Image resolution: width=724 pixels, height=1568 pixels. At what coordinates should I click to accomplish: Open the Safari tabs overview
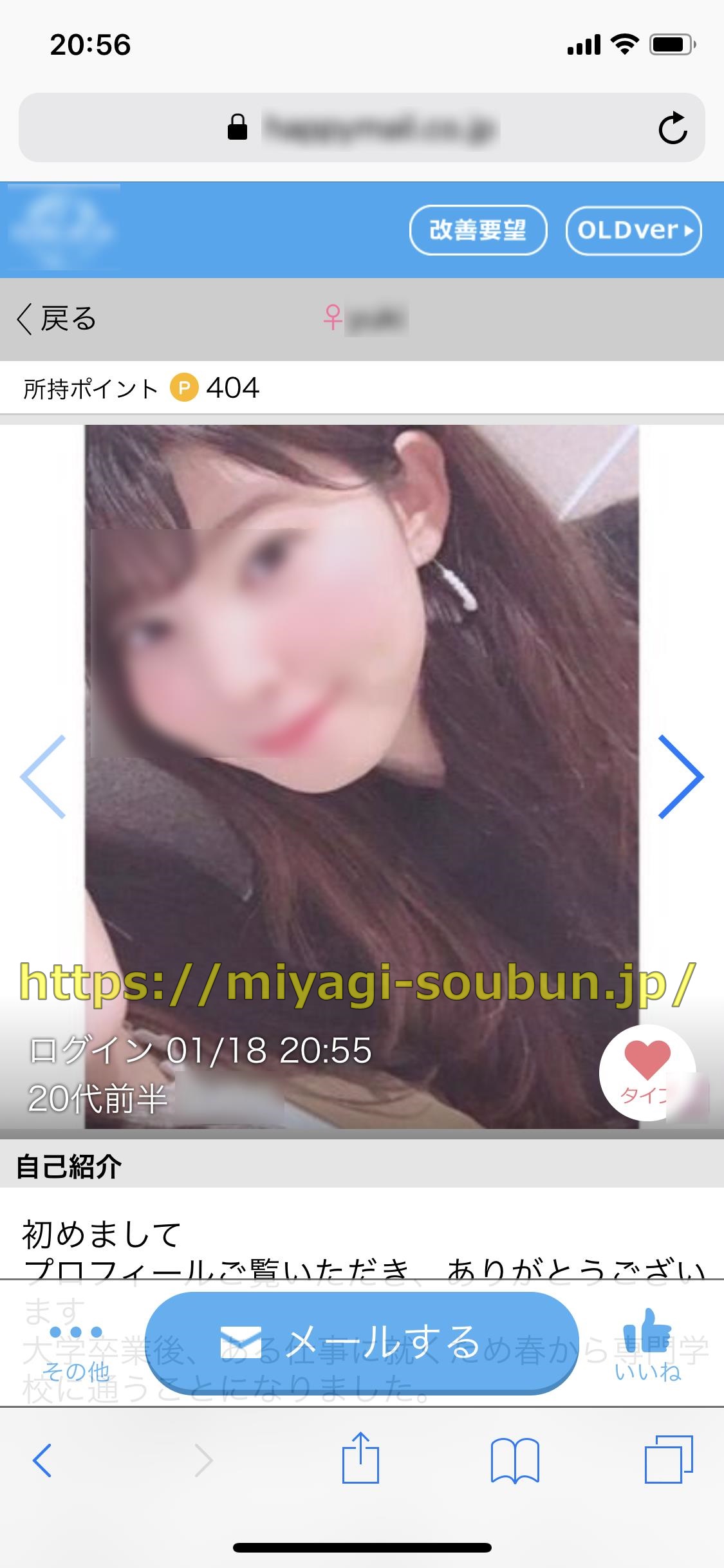point(669,1459)
